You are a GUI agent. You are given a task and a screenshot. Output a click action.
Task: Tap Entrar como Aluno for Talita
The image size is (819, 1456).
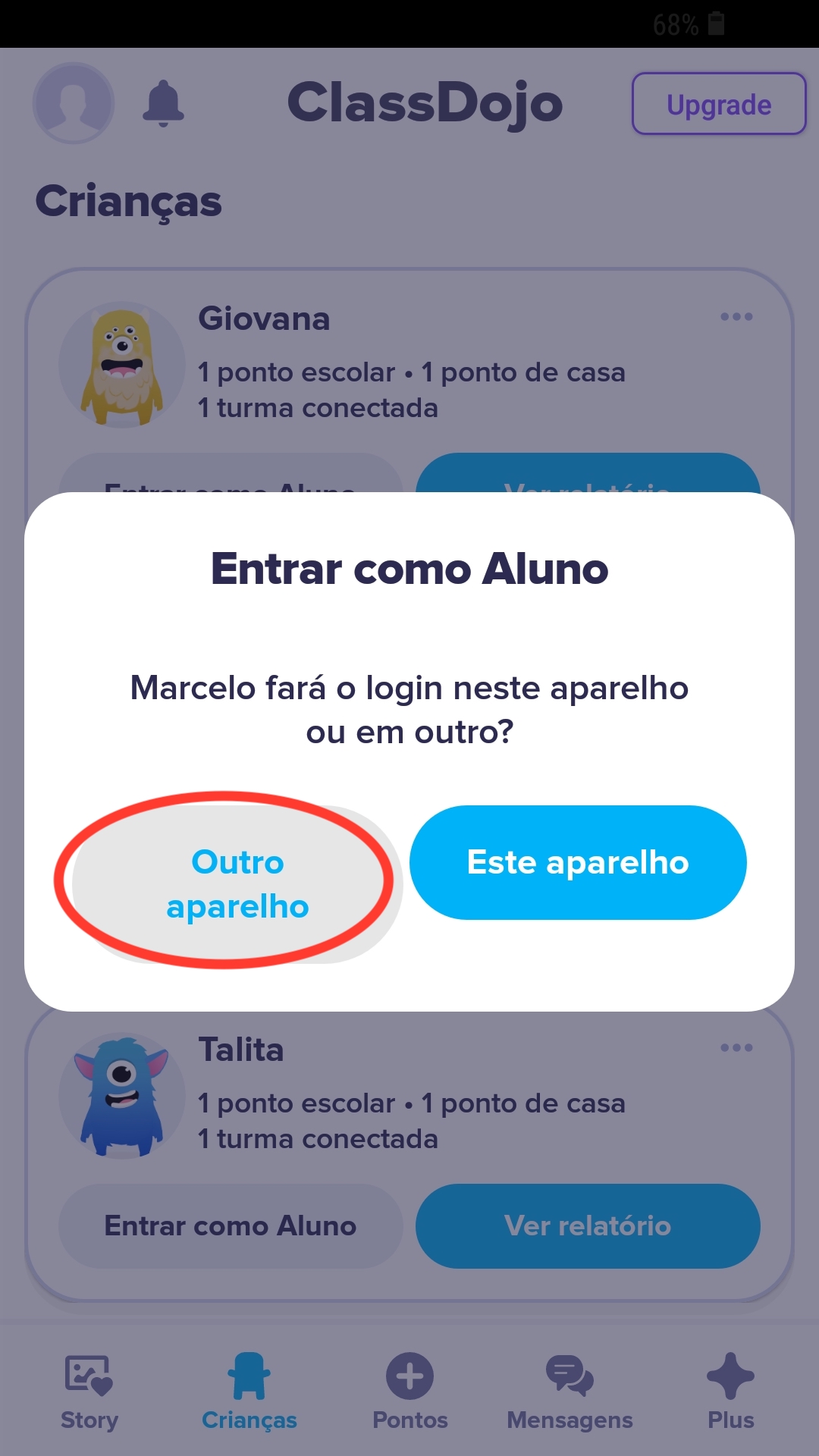(x=229, y=1225)
